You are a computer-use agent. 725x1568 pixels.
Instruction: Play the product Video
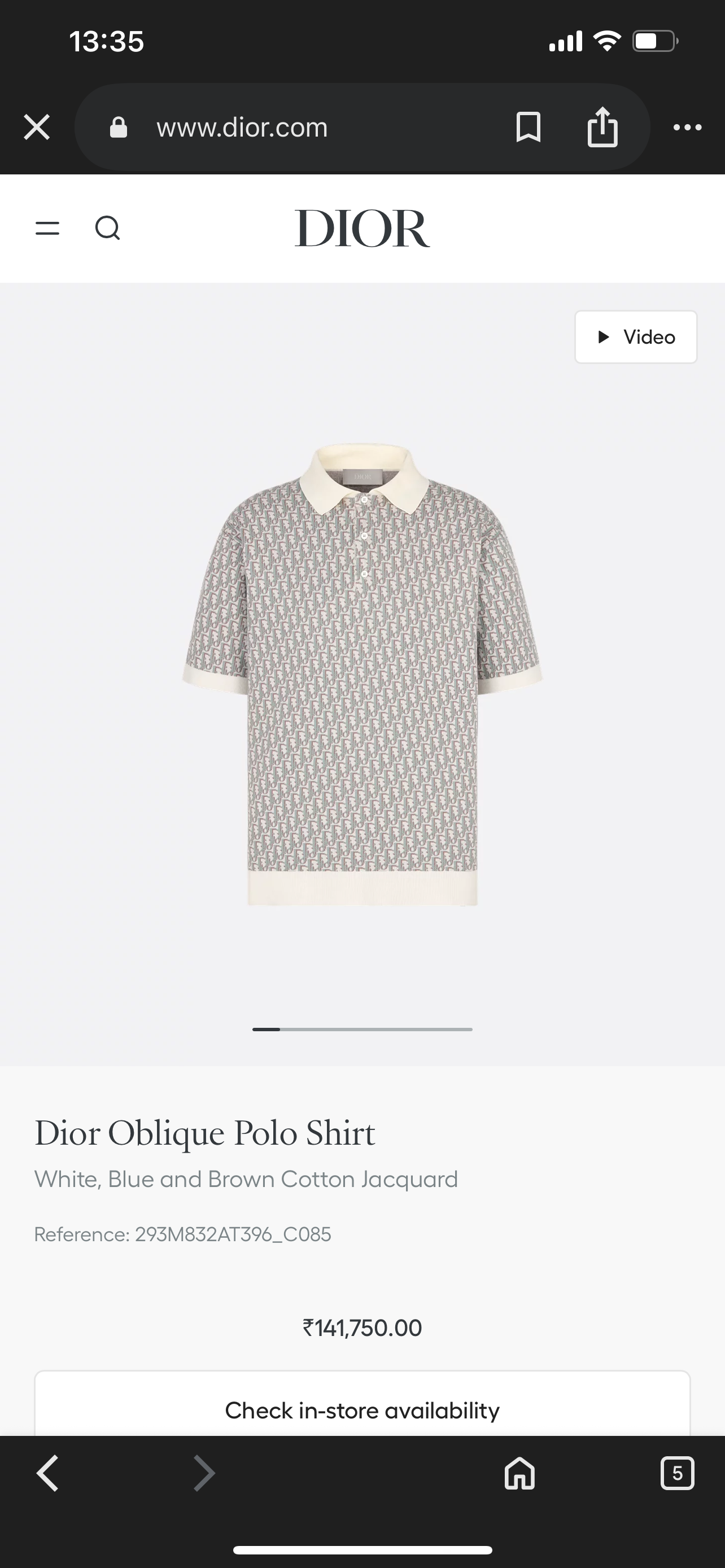point(636,337)
